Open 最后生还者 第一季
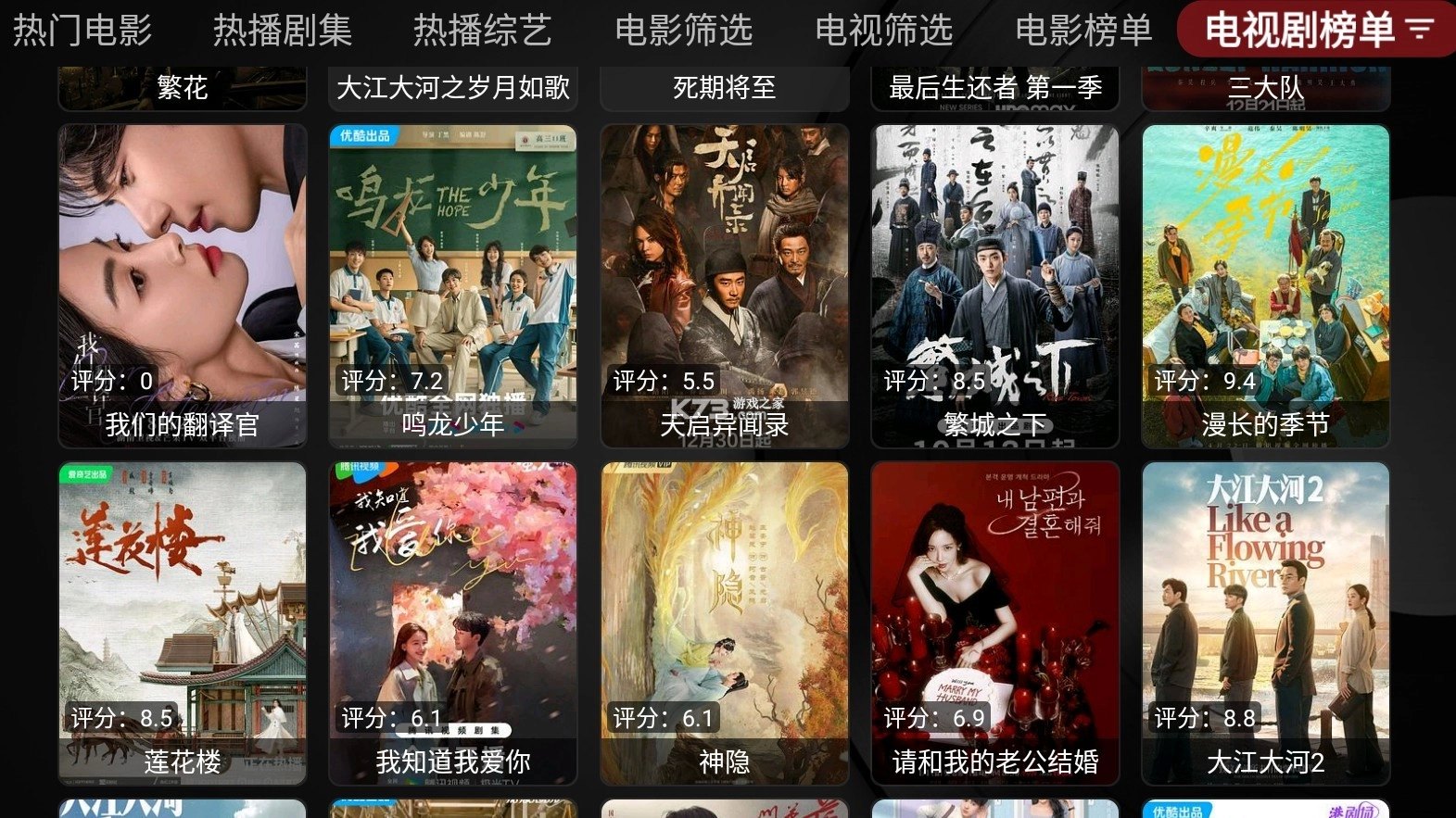 995,88
